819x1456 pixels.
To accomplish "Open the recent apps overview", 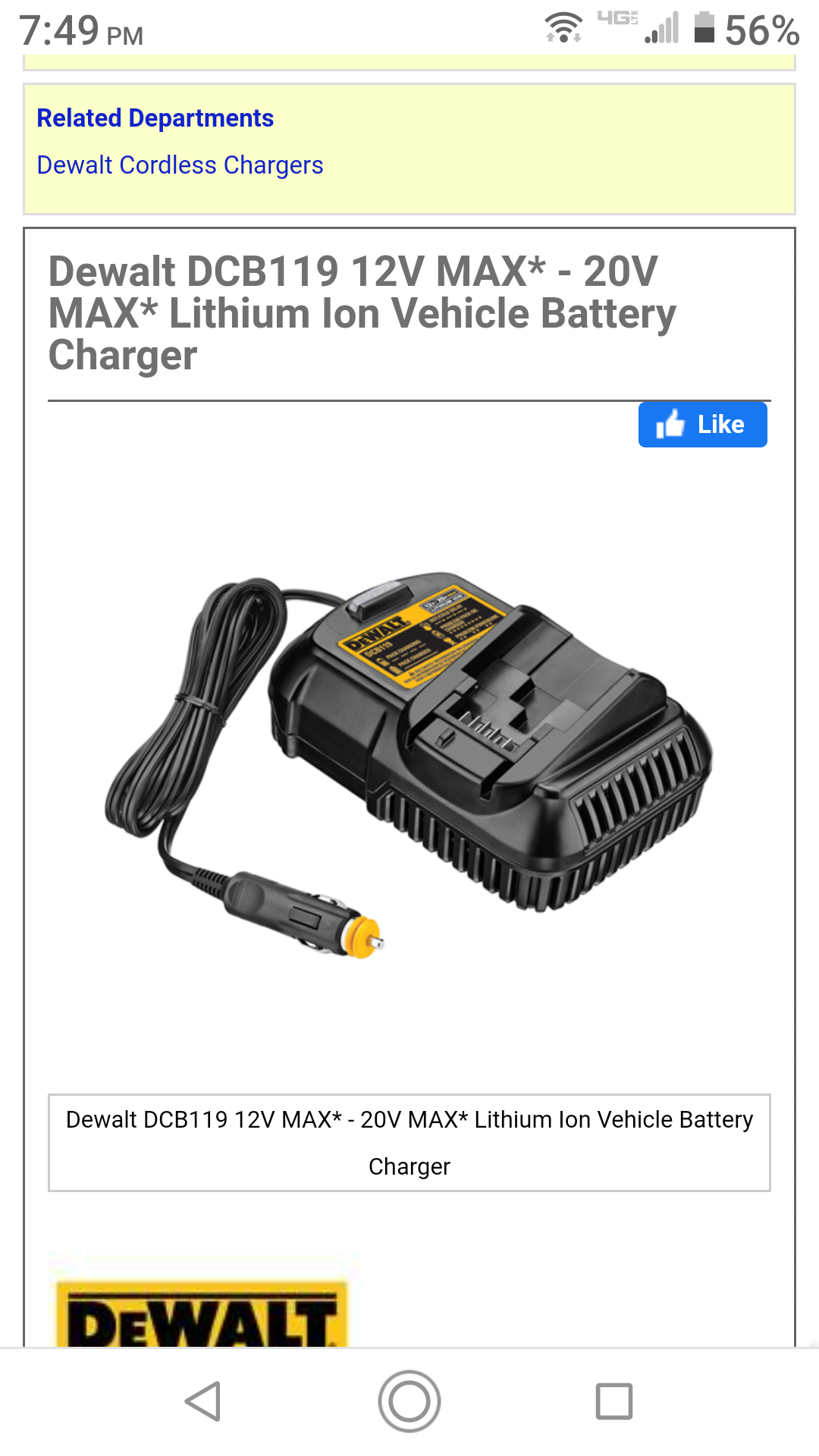I will click(x=614, y=1401).
